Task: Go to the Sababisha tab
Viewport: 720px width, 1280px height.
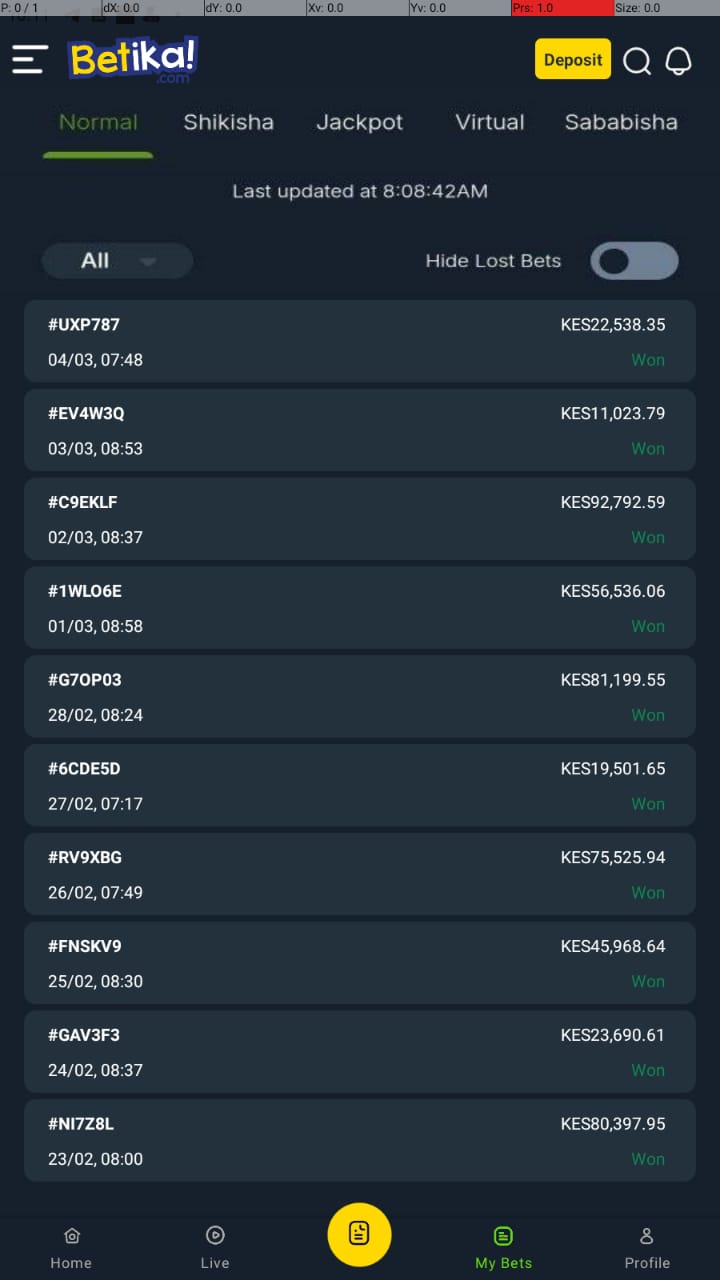Action: point(621,123)
